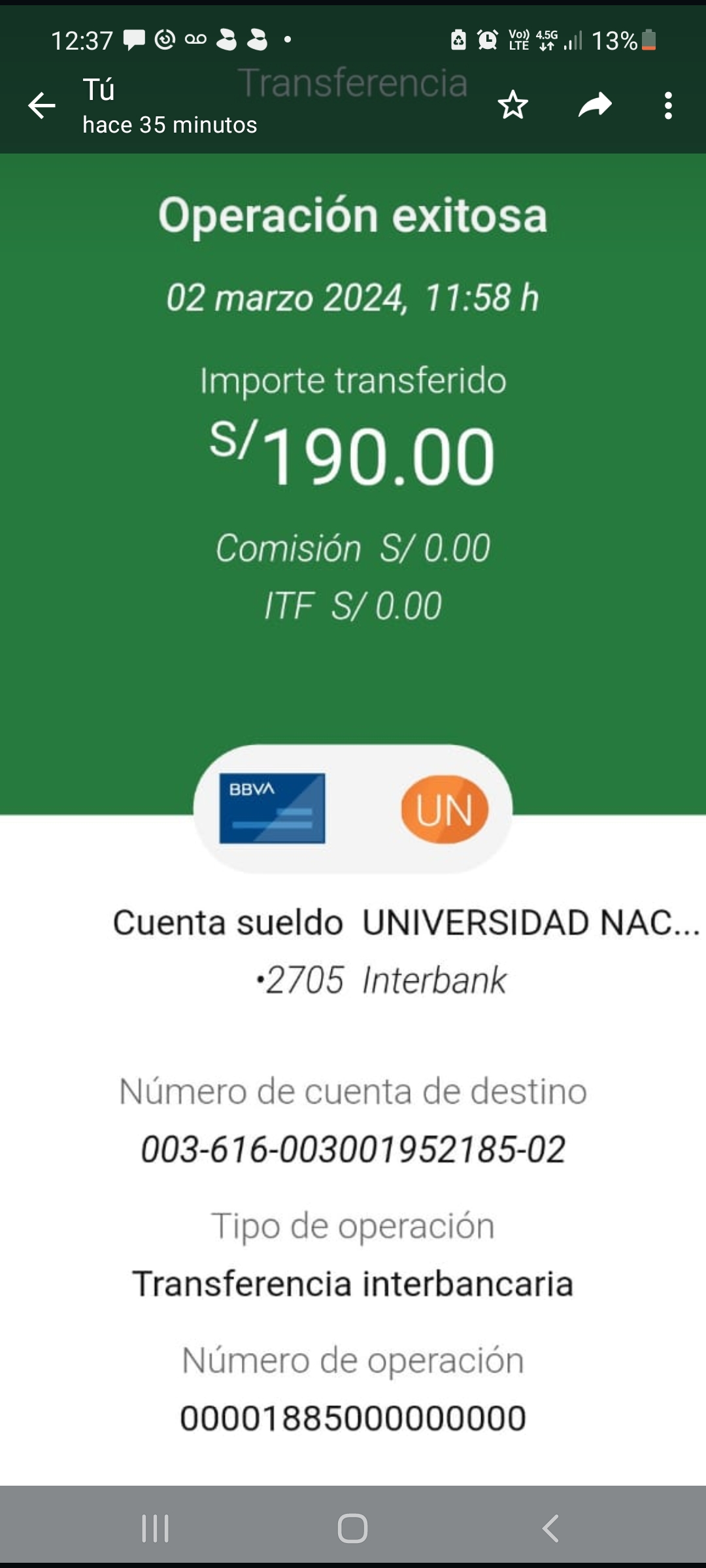Go back from the image viewer
Viewport: 706px width, 1568px height.
(42, 105)
